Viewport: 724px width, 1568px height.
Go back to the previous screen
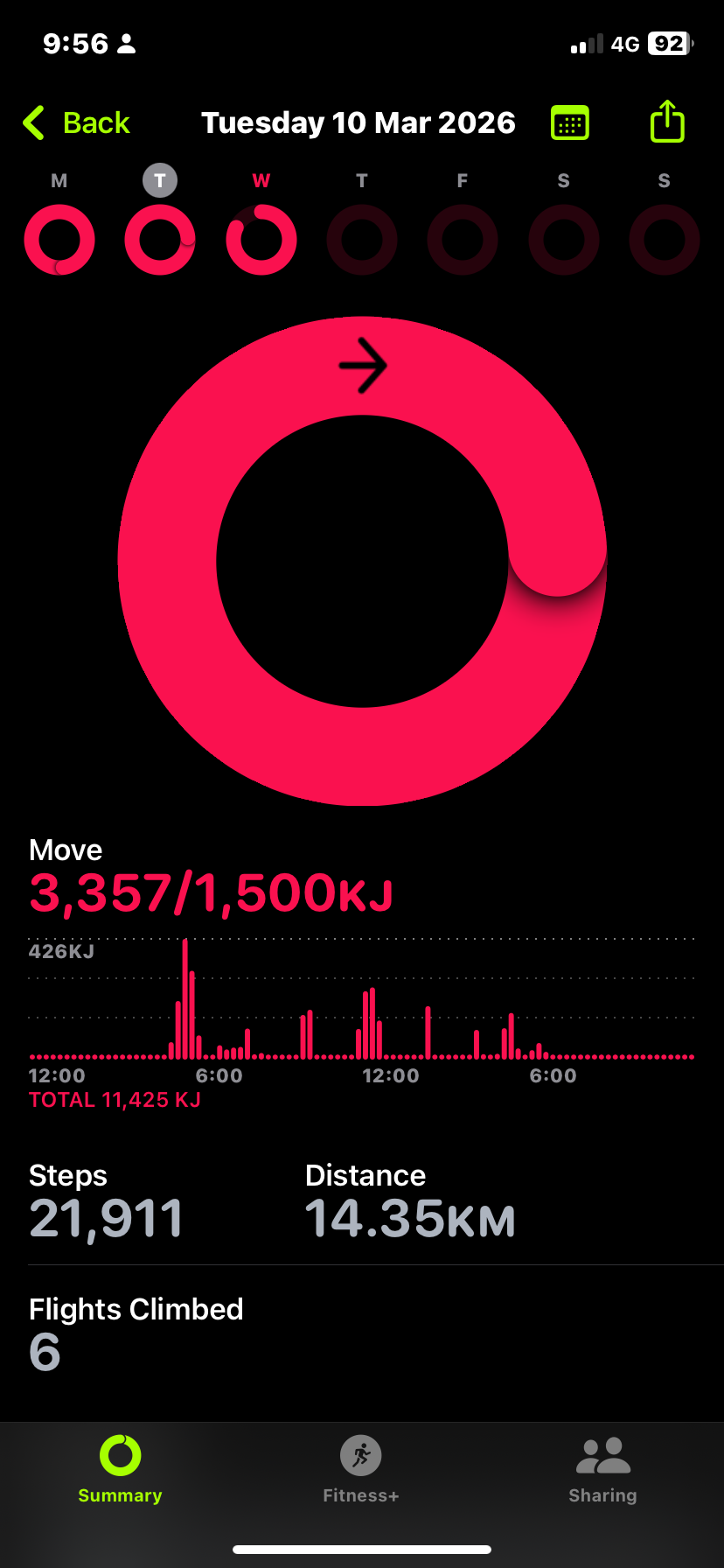click(x=77, y=123)
